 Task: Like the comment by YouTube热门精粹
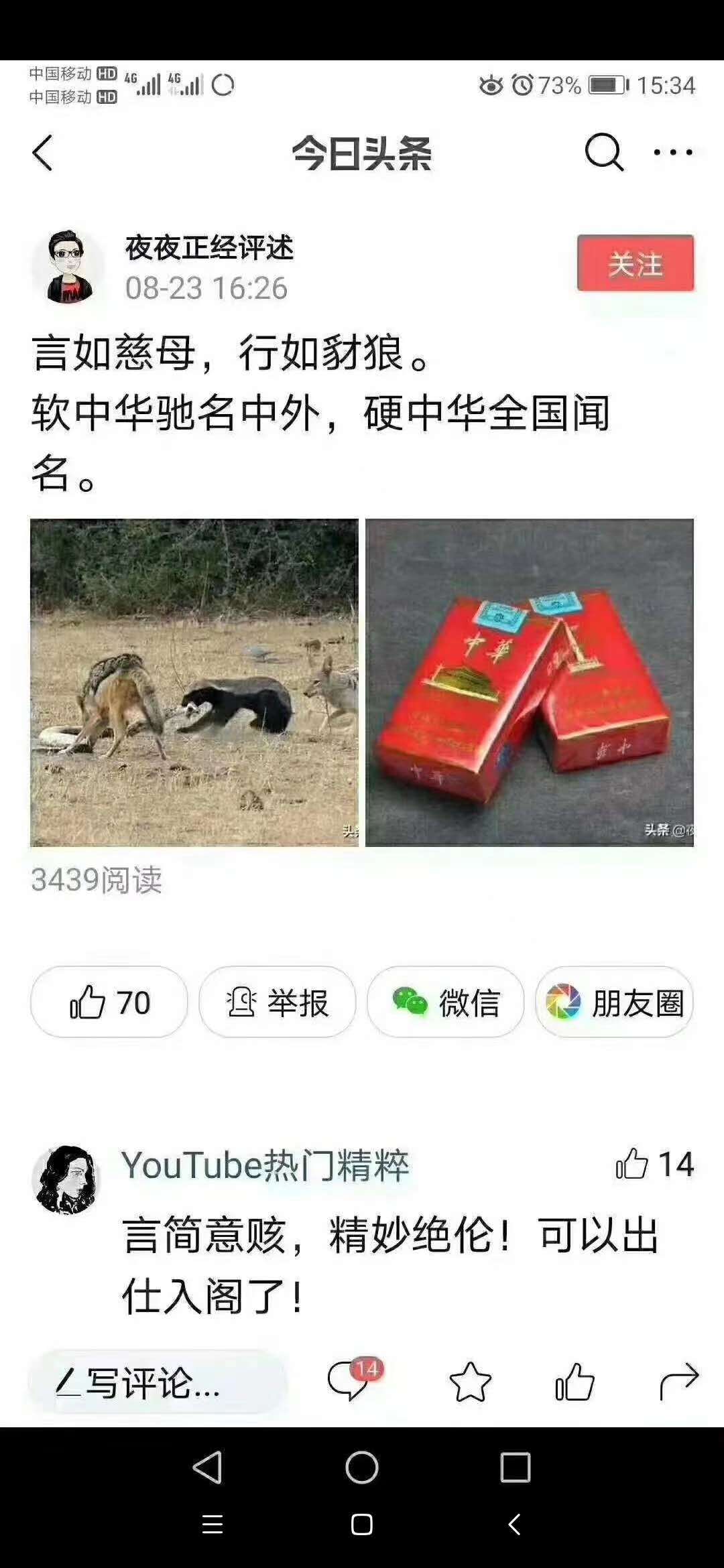654,1164
